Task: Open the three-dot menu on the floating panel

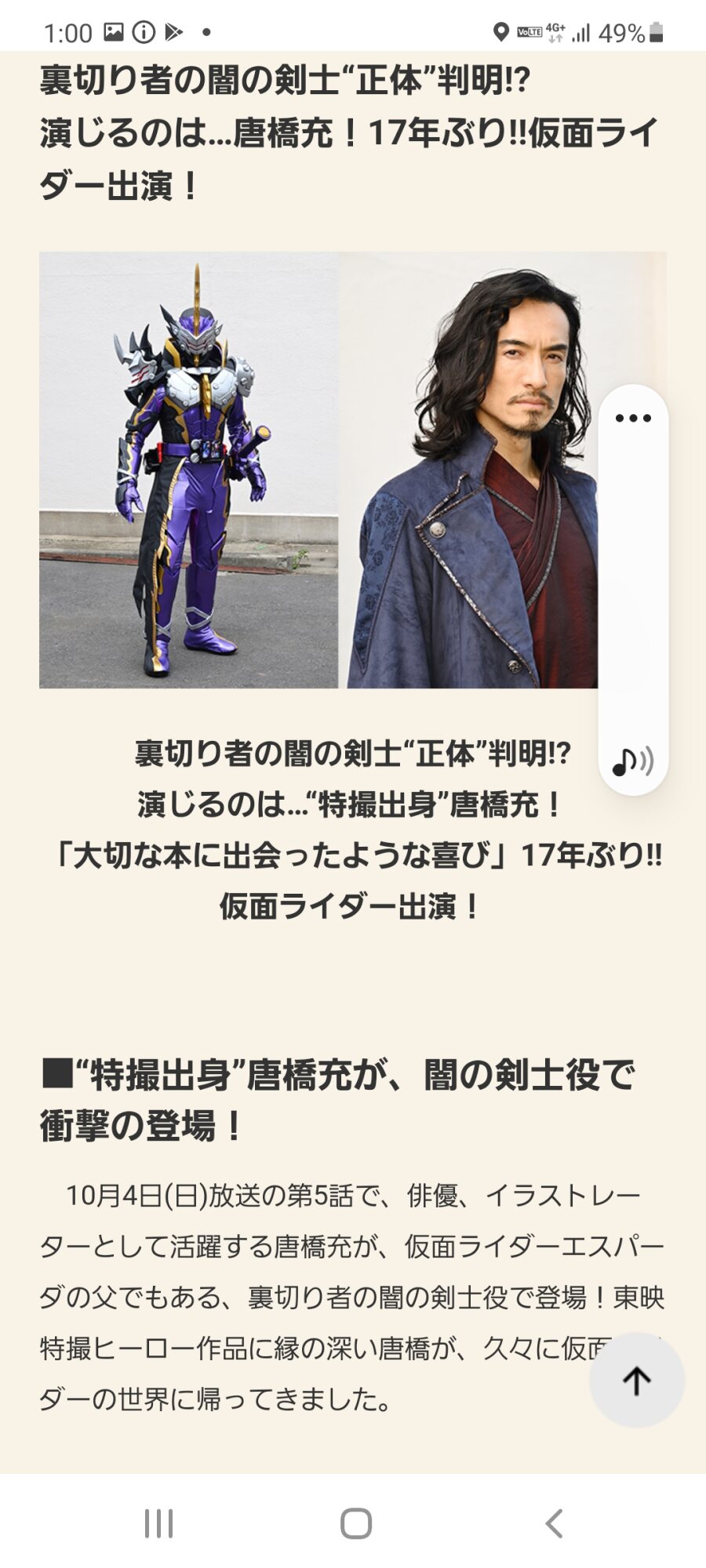Action: tap(633, 418)
